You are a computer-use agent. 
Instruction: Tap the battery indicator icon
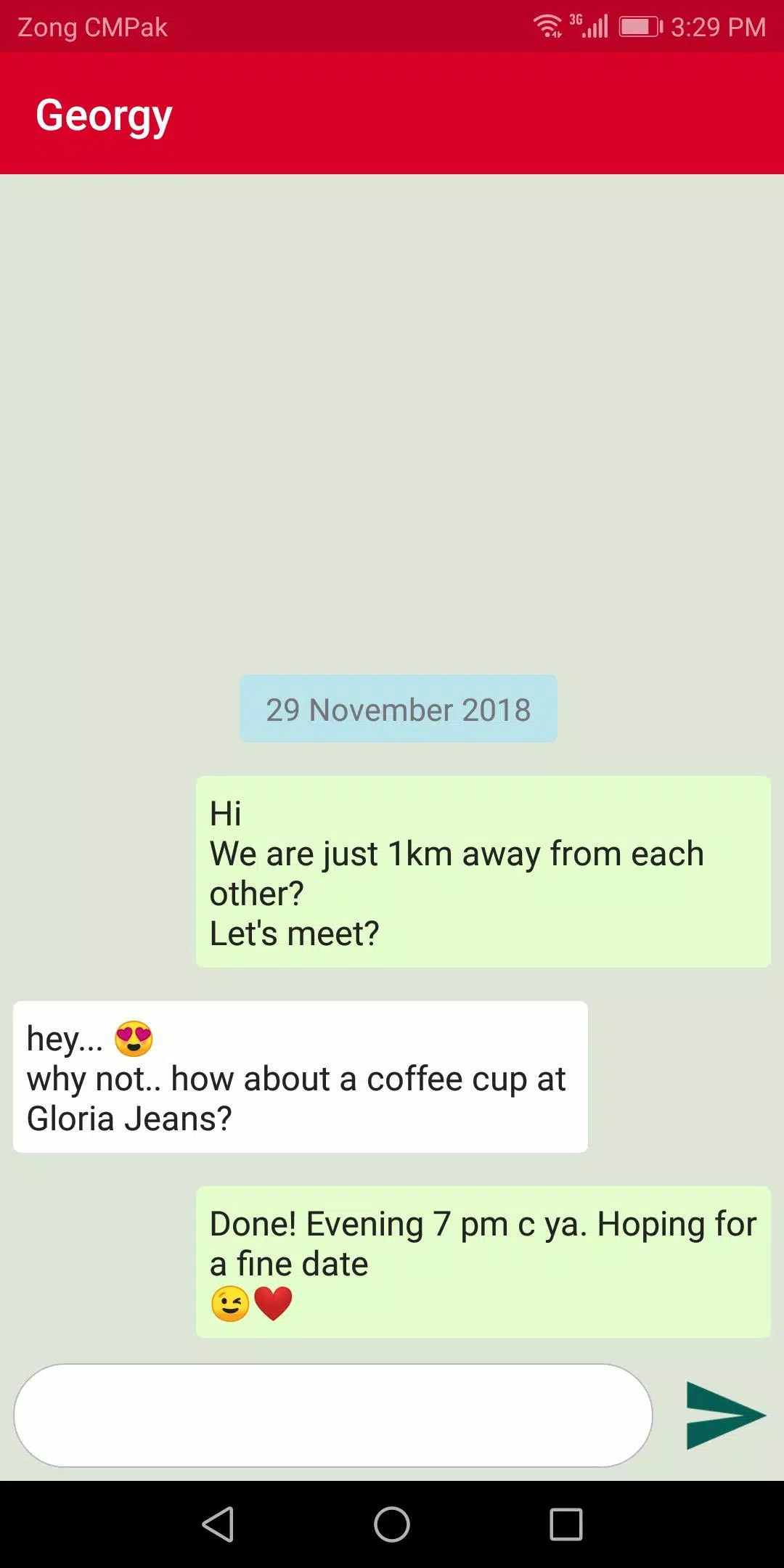(x=639, y=26)
